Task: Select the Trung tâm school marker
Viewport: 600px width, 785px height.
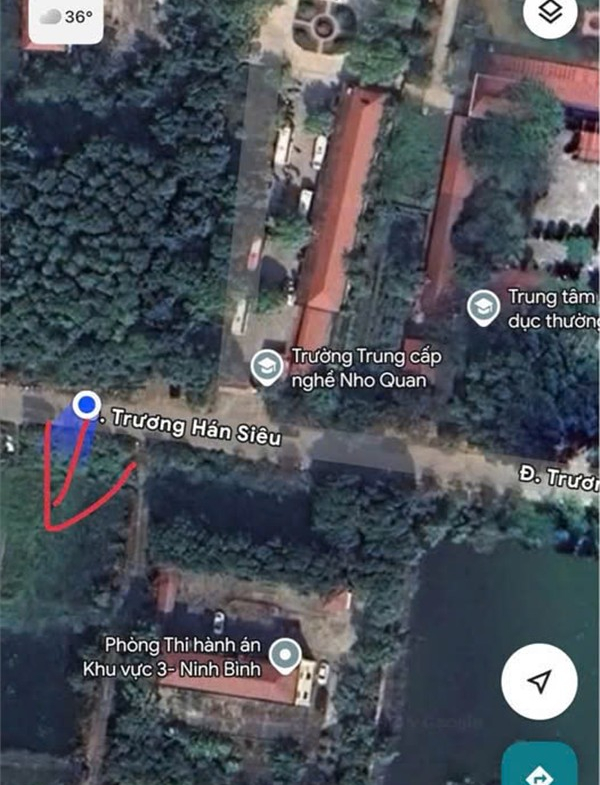Action: click(484, 307)
